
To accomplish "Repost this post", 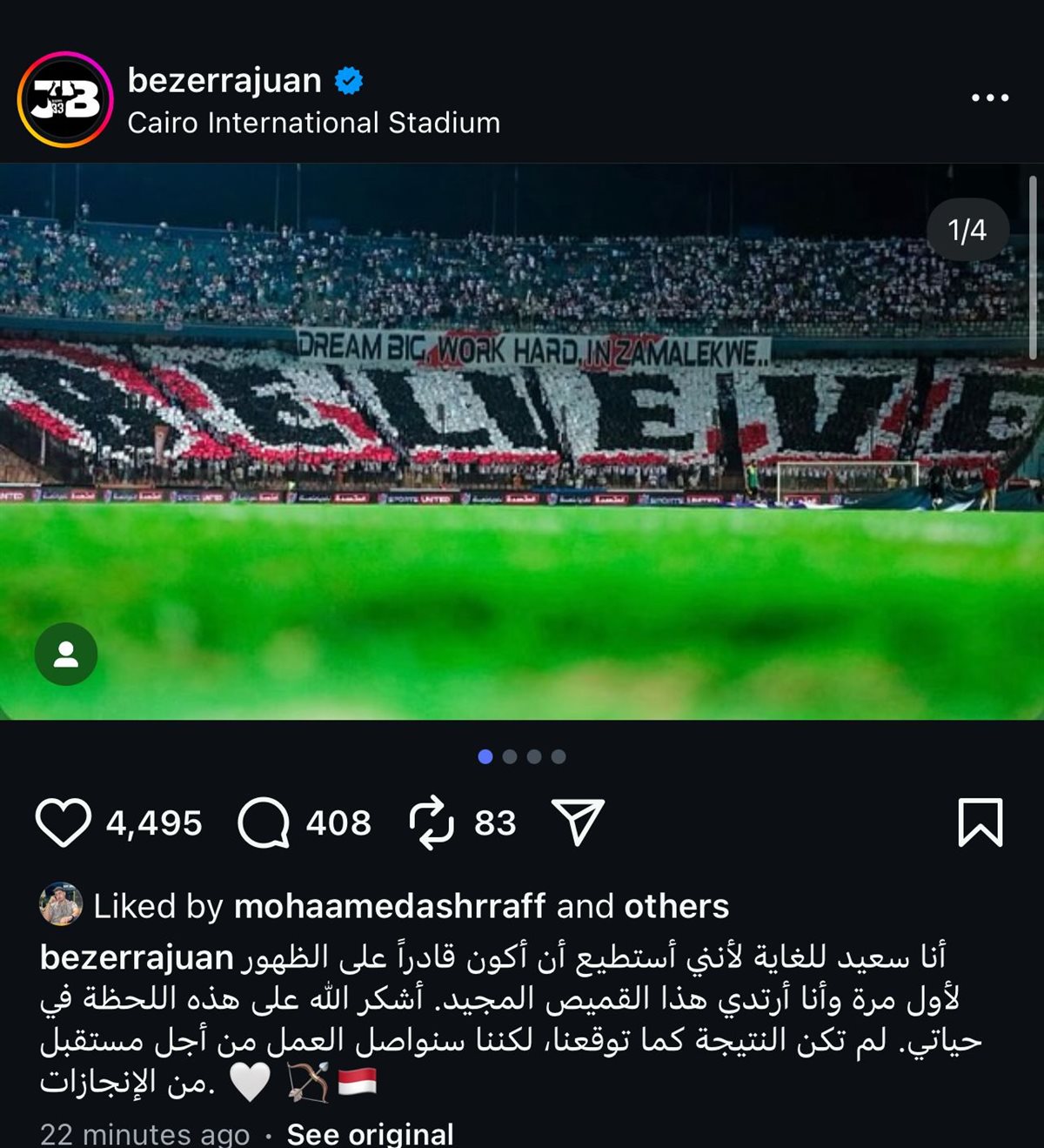I will tap(432, 822).
